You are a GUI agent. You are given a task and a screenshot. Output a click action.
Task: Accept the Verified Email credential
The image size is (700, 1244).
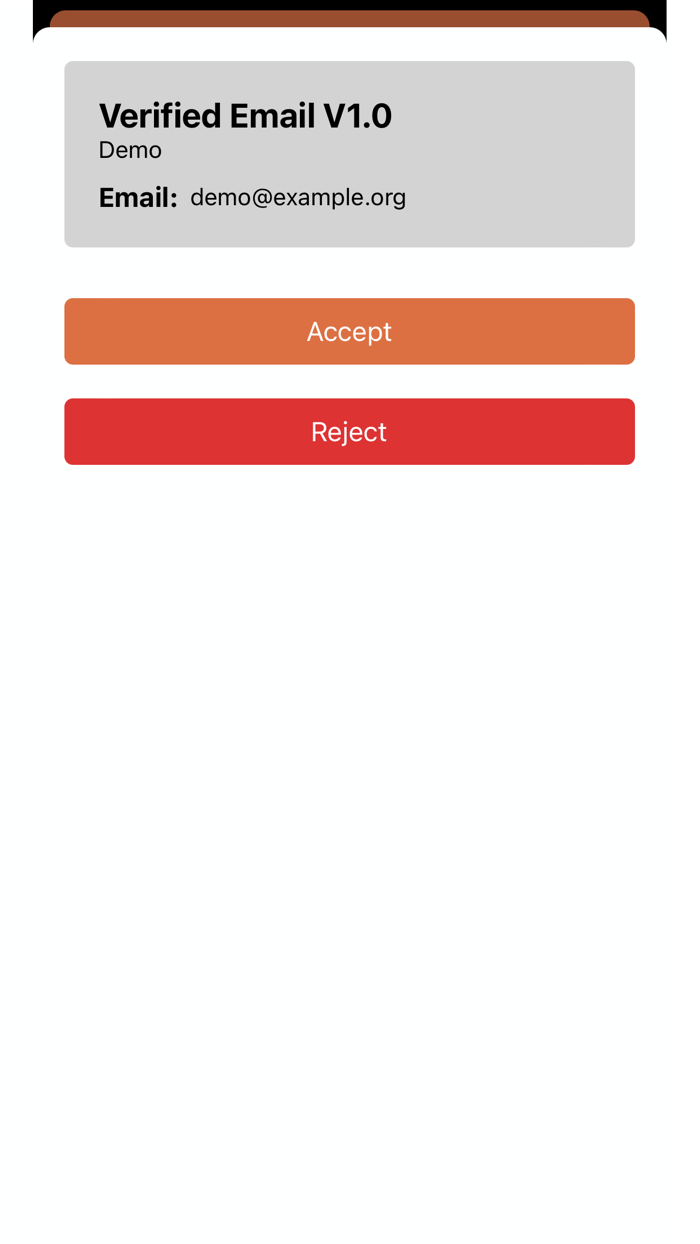click(x=349, y=331)
